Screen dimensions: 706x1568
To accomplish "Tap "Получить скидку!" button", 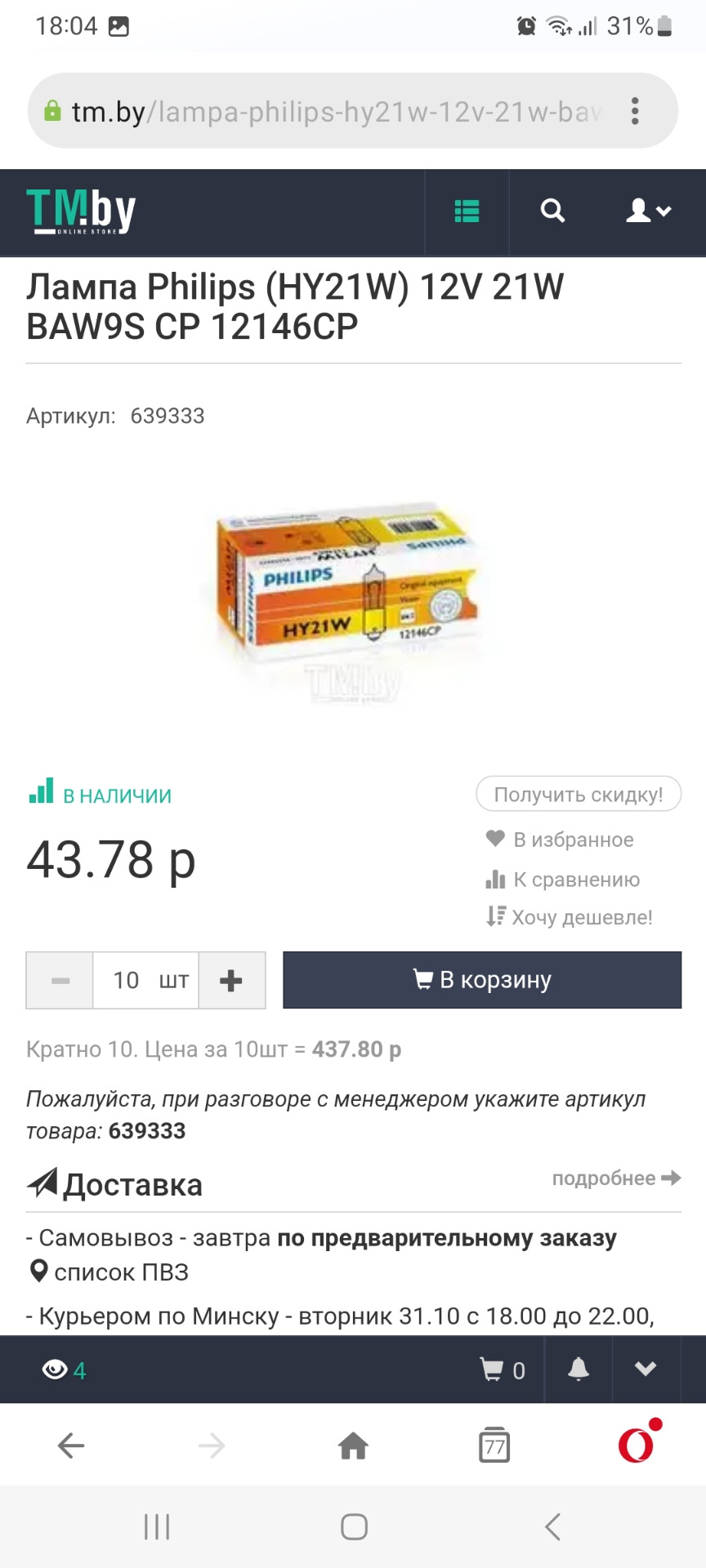I will [x=579, y=795].
